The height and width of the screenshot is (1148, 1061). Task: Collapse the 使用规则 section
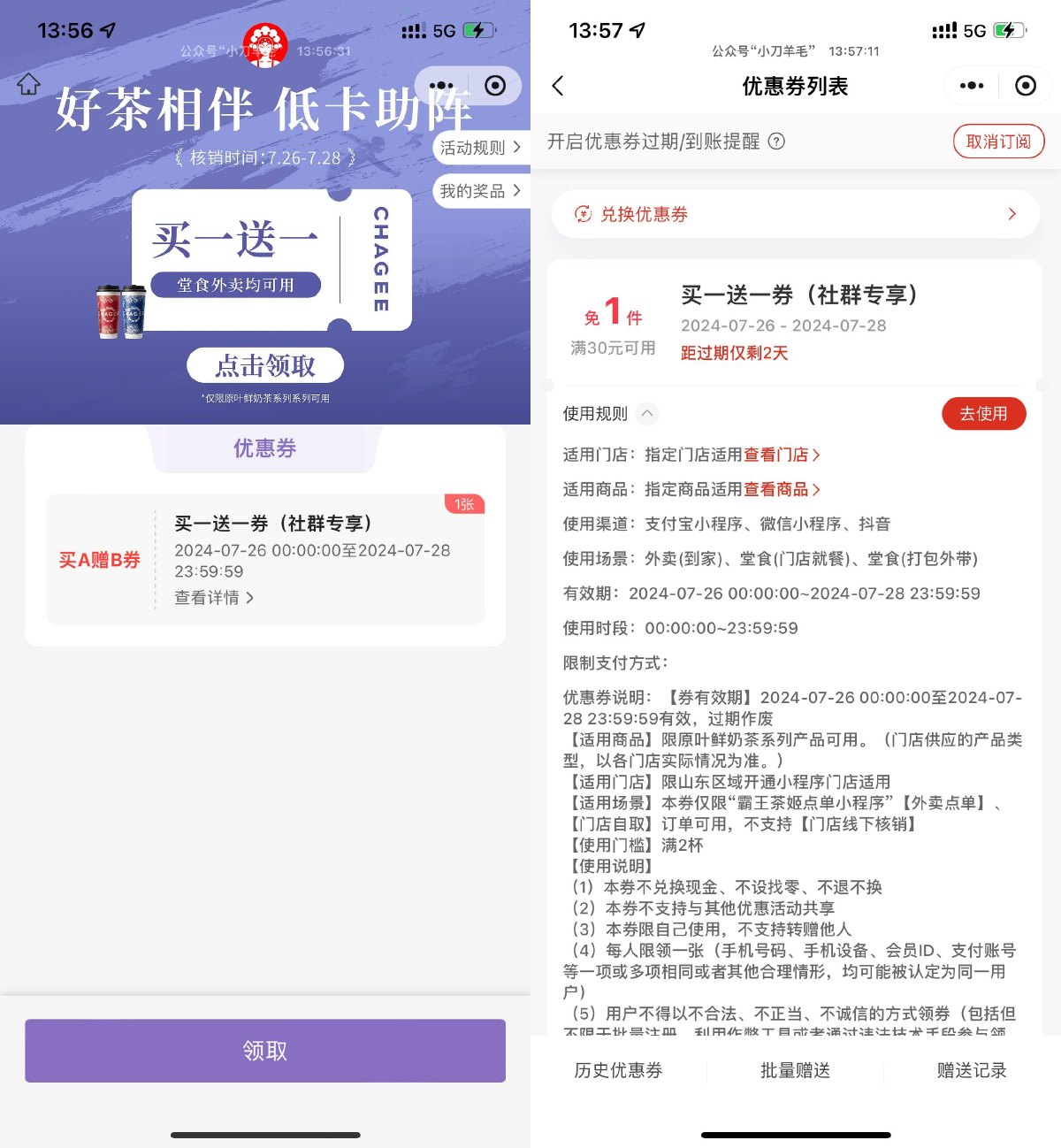[647, 413]
